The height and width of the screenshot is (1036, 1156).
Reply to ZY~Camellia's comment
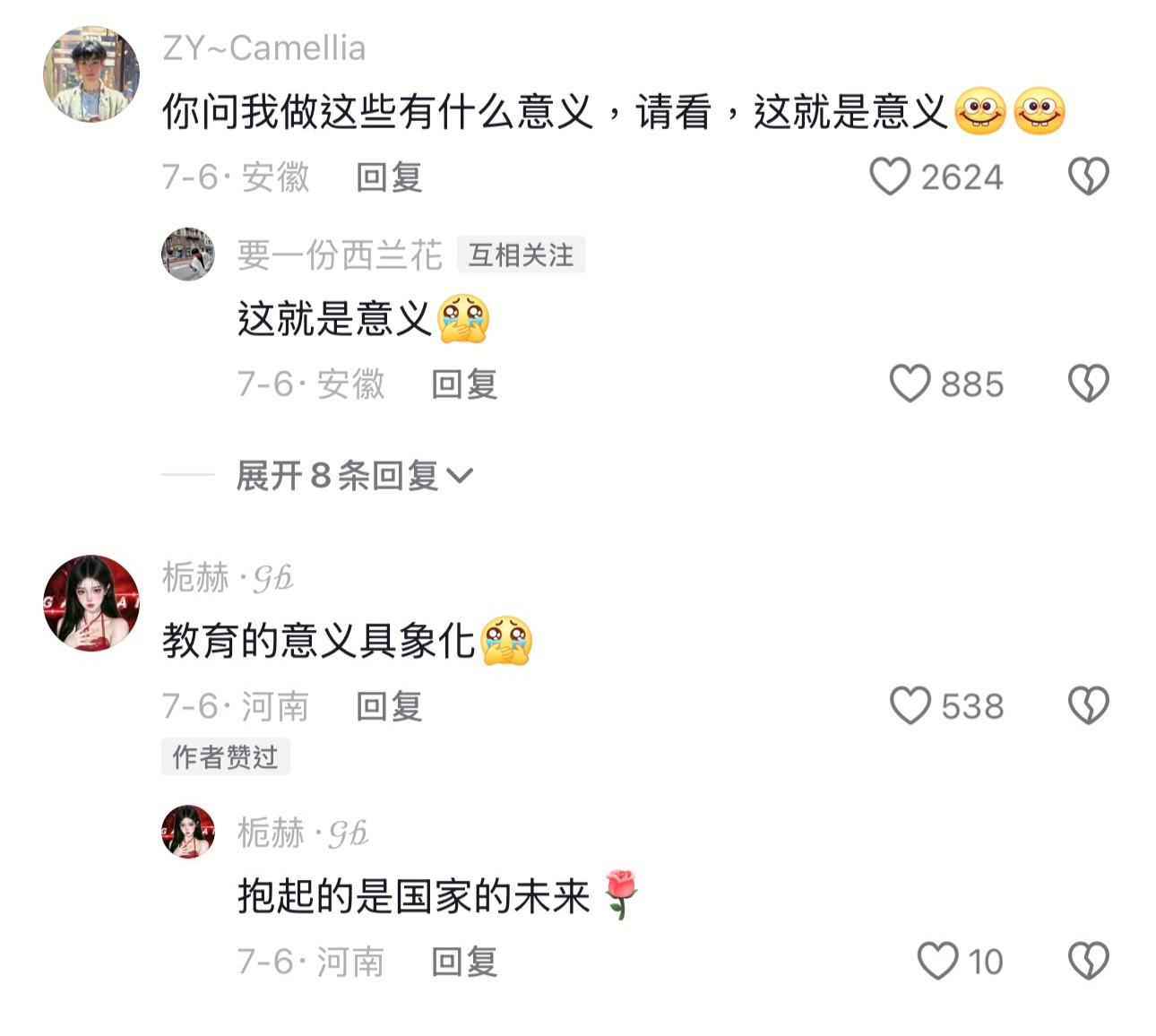click(388, 177)
